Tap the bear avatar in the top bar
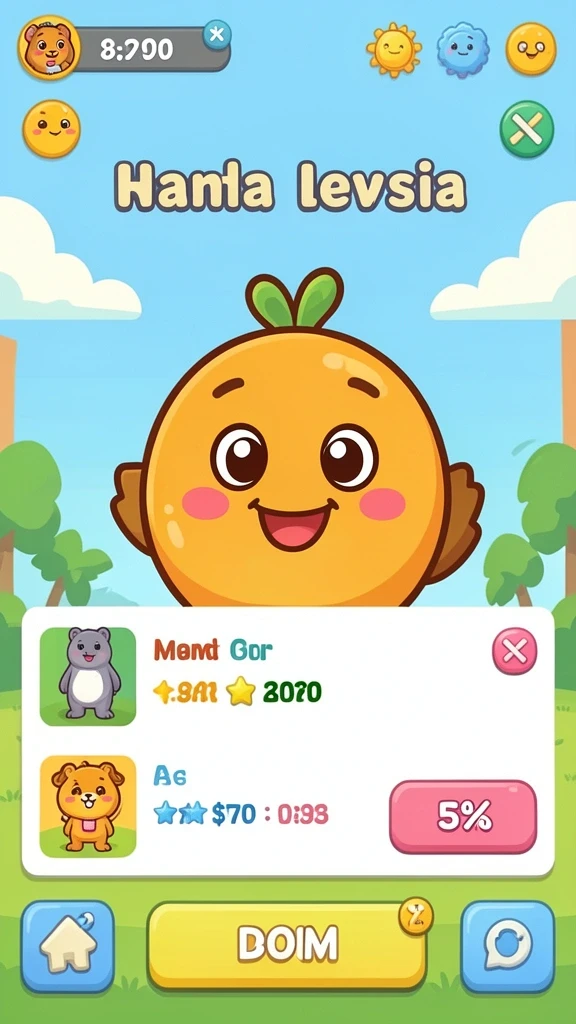The height and width of the screenshot is (1024, 576). 50,48
